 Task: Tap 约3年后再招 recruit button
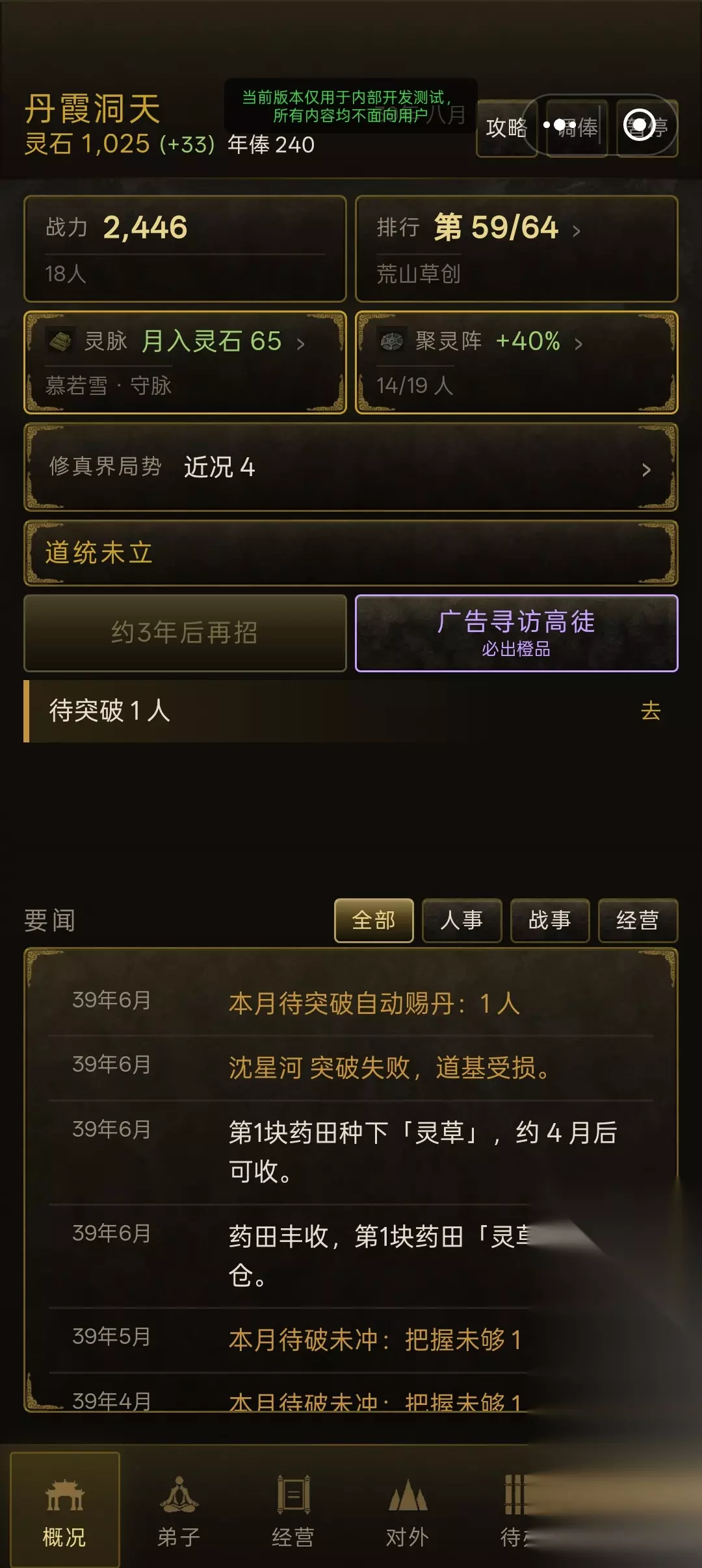click(185, 633)
